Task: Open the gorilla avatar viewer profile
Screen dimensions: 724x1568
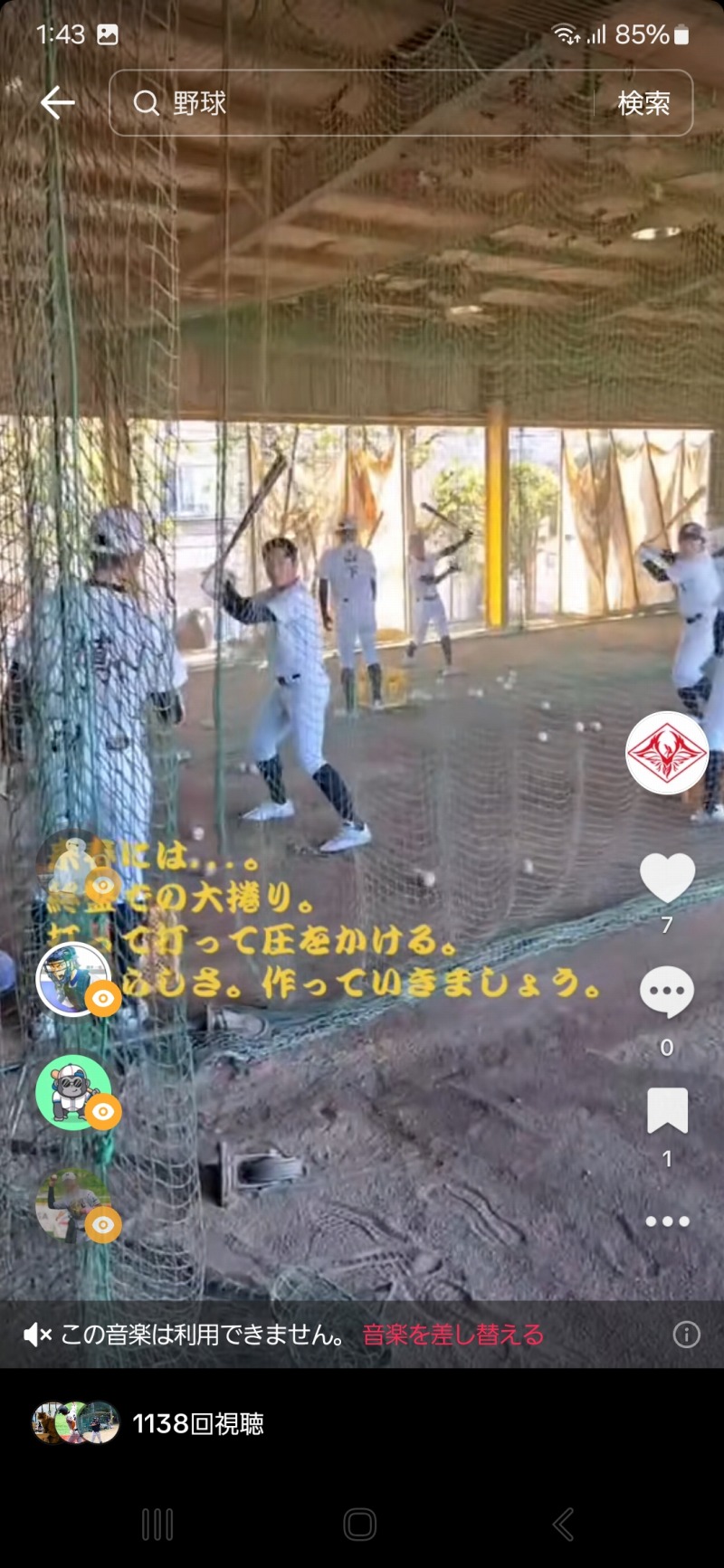Action: [x=73, y=1092]
